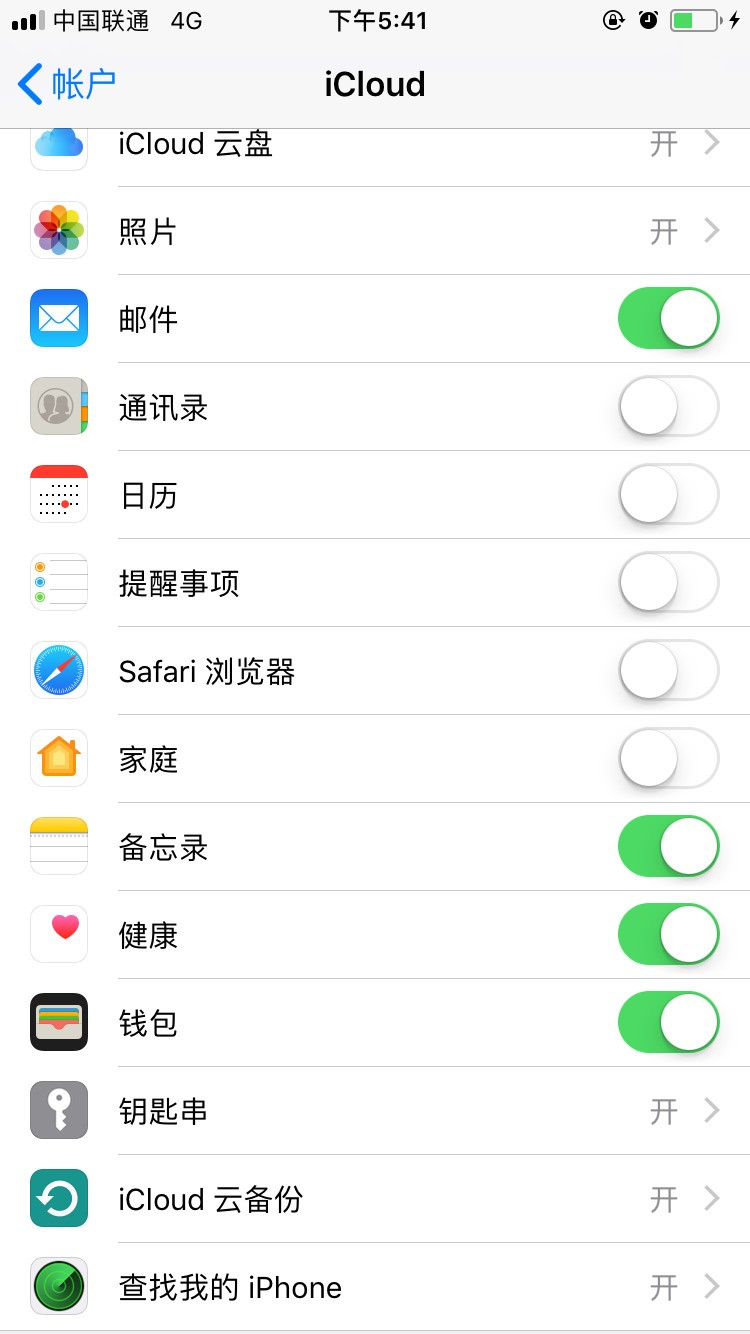Open 照片 settings via its chevron
This screenshot has width=750, height=1334.
point(711,231)
